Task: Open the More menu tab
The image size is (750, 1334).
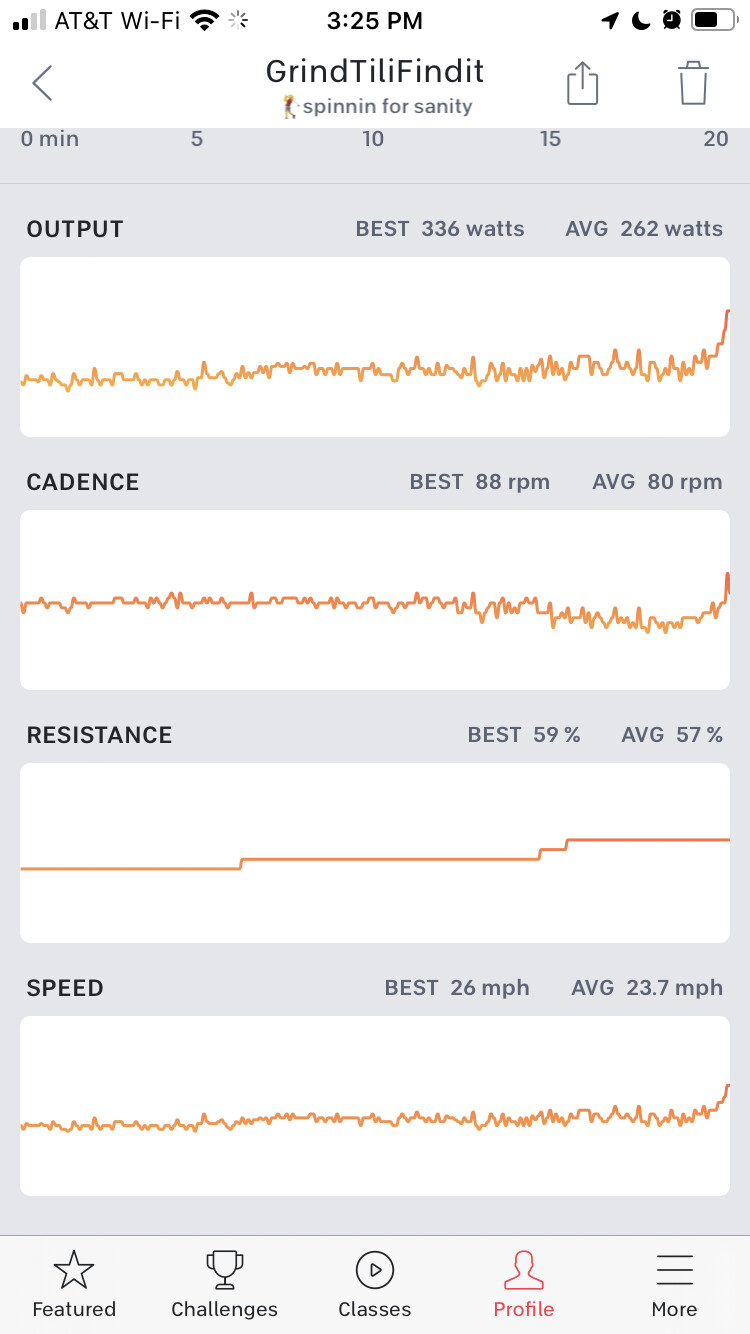Action: click(x=674, y=1285)
